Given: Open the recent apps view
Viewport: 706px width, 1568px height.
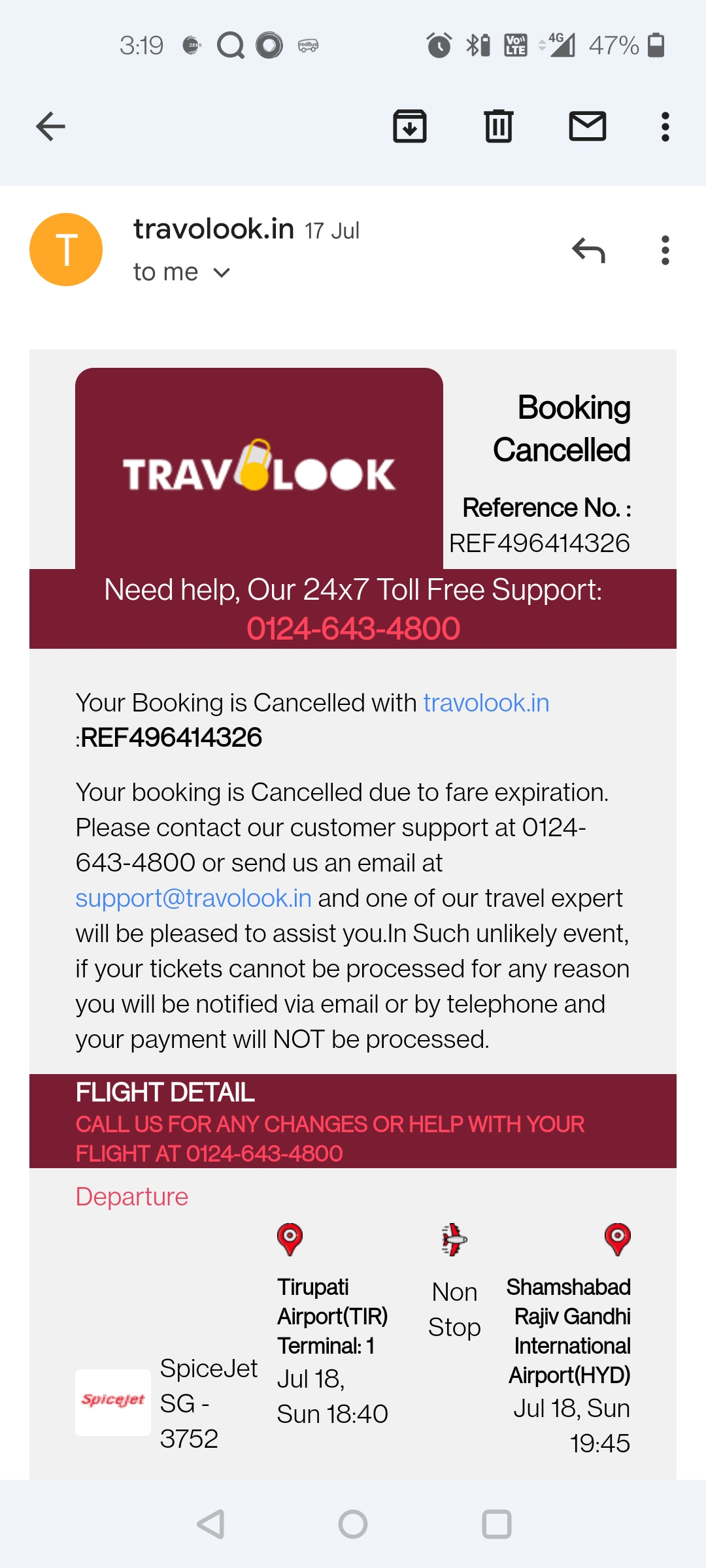Looking at the screenshot, I should tap(496, 1524).
